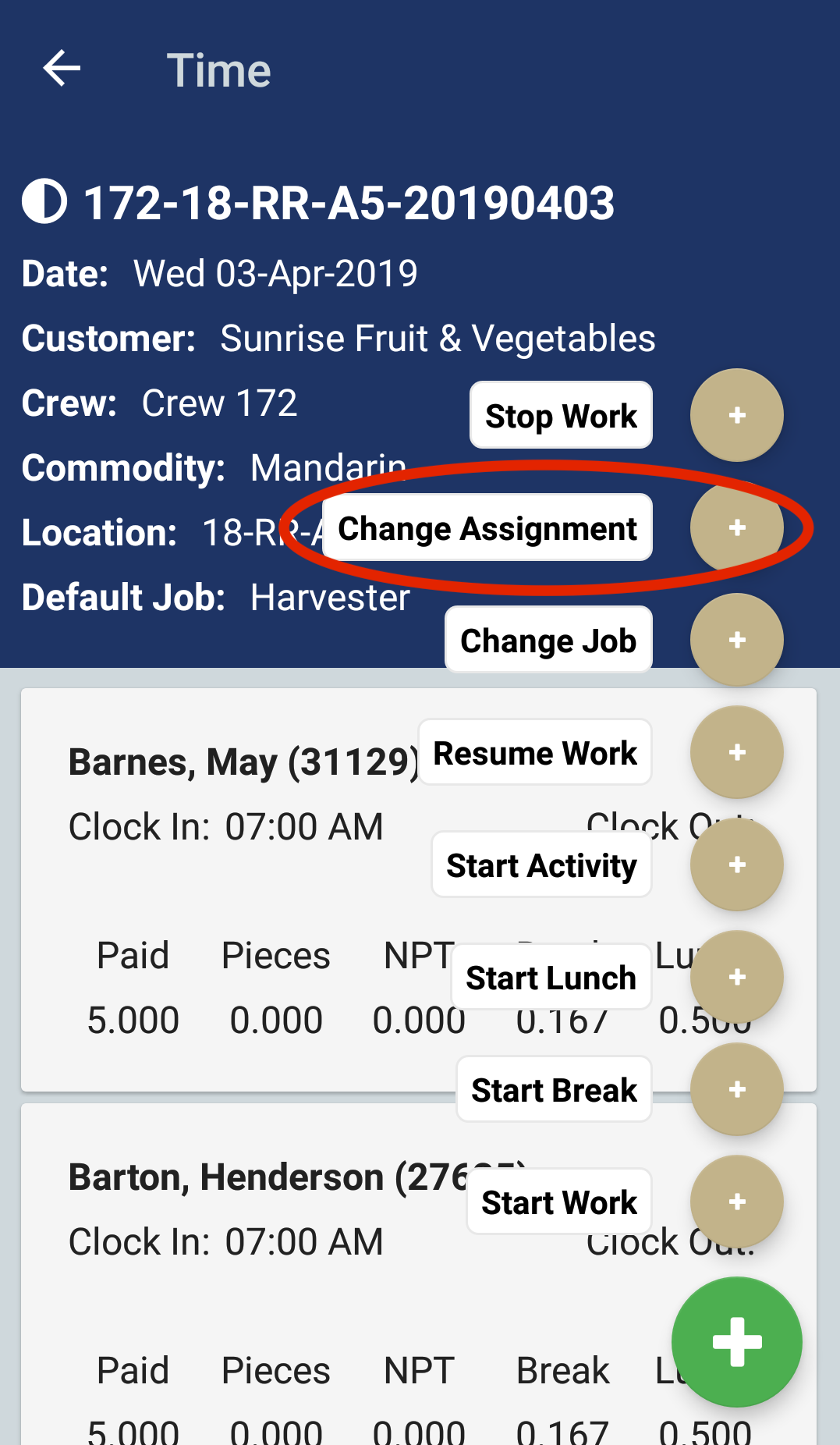Screen dimensions: 840x1445
Task: Tap the back arrow in the header
Action: 61,69
